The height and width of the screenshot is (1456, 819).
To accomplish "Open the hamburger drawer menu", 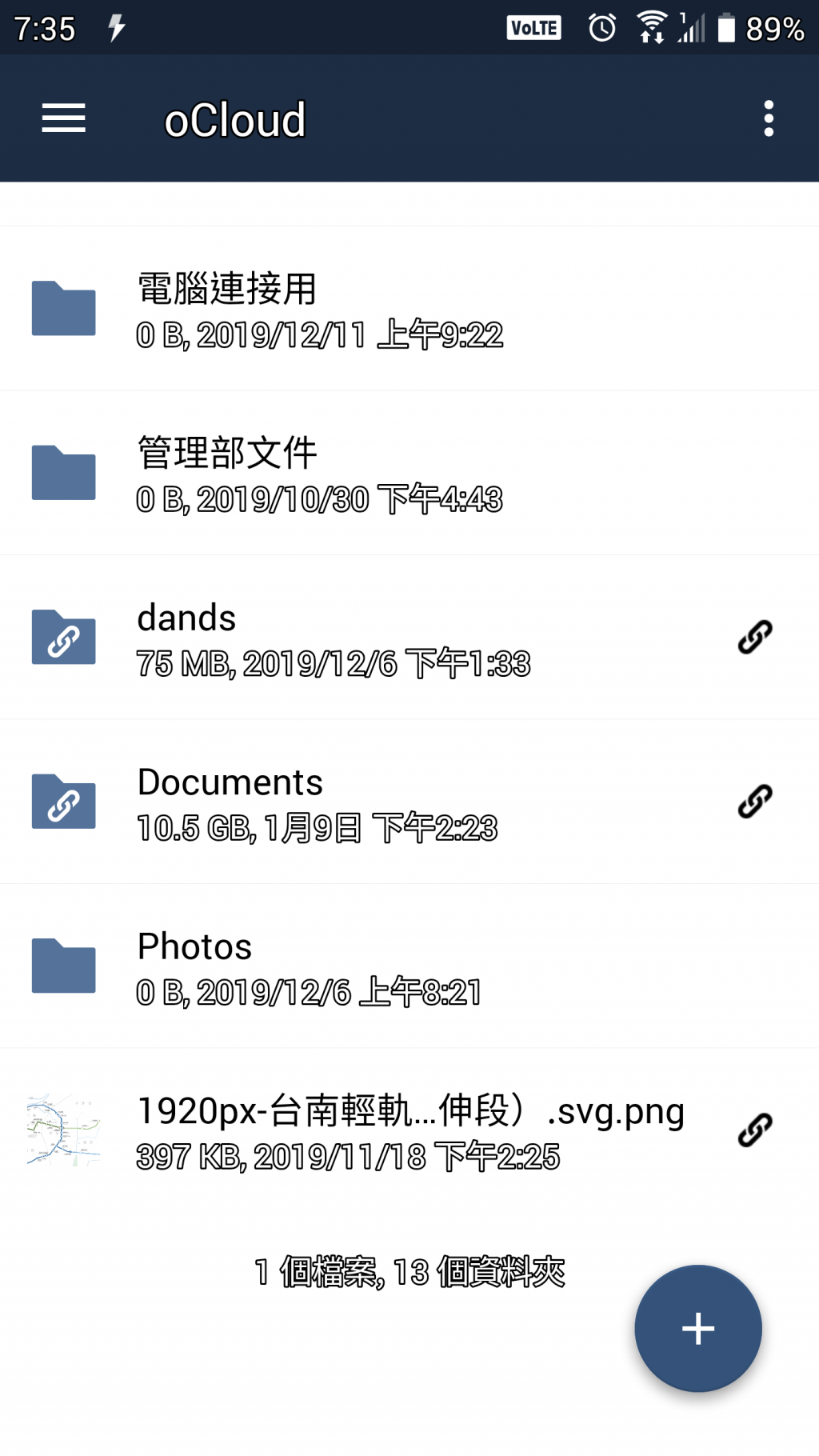I will 64,118.
